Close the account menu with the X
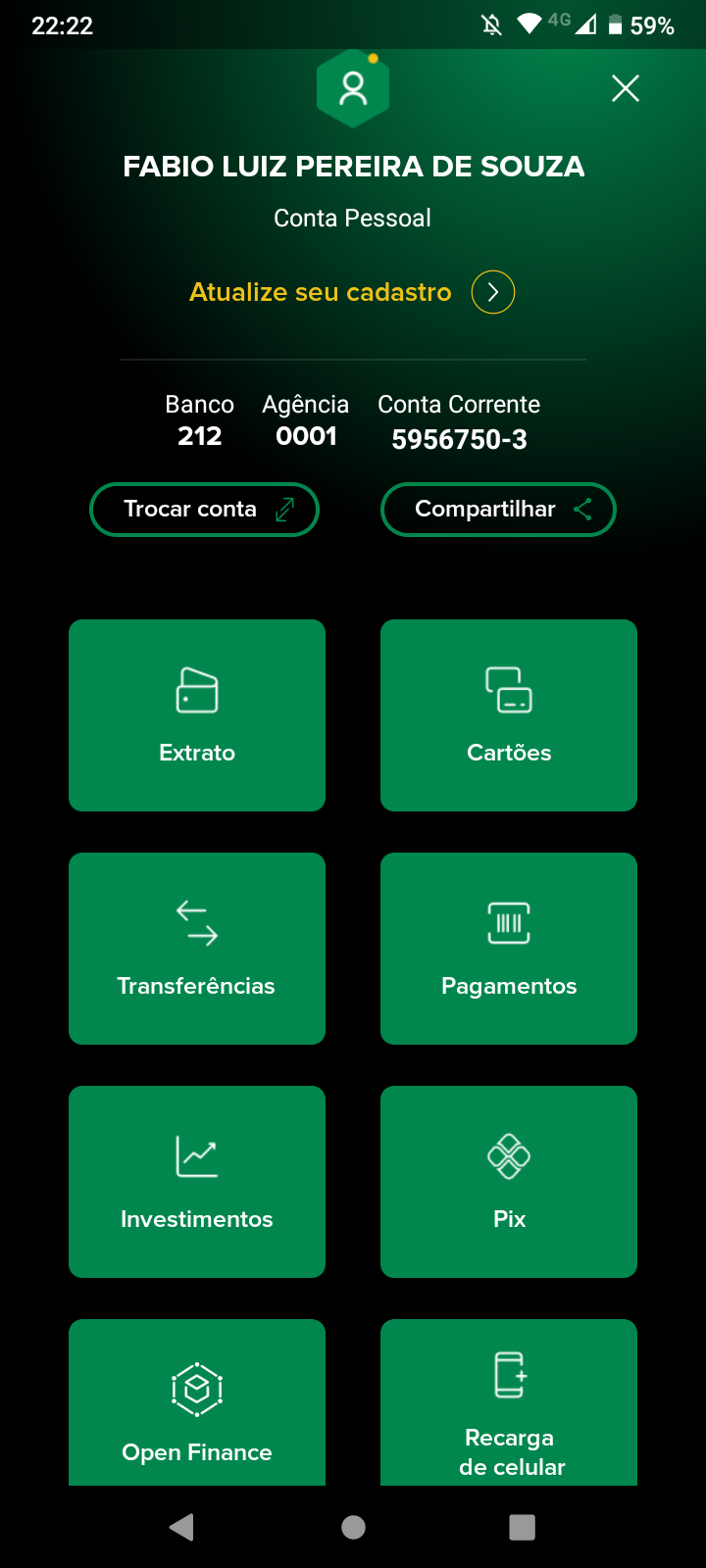The image size is (706, 1568). point(626,89)
